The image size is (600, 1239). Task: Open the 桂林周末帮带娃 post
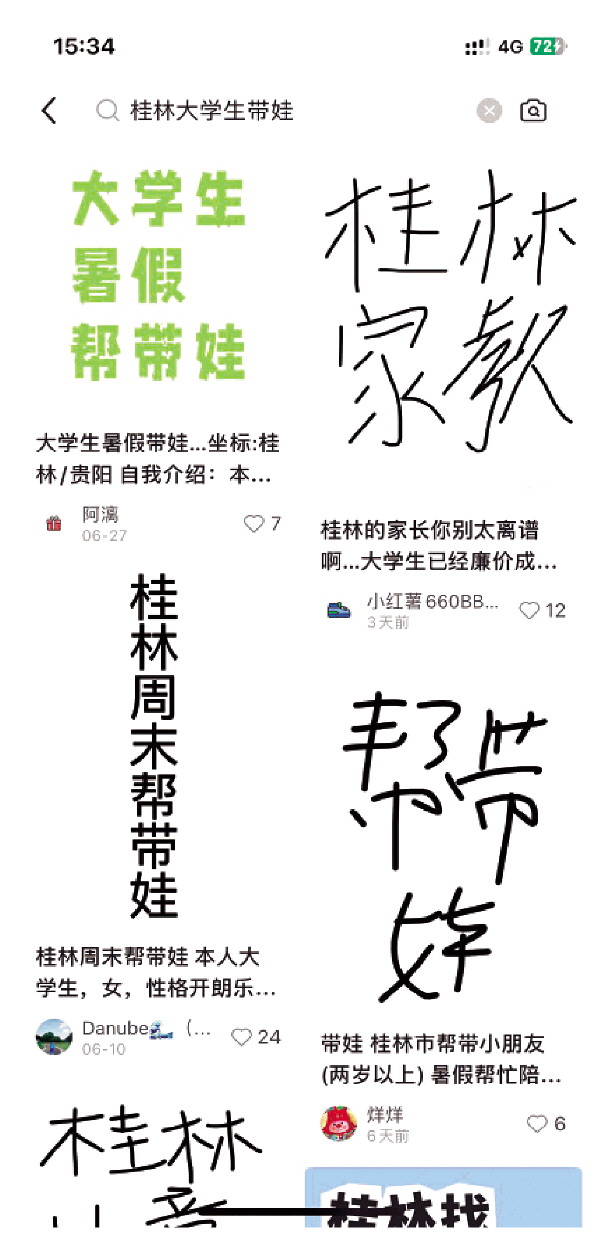155,745
